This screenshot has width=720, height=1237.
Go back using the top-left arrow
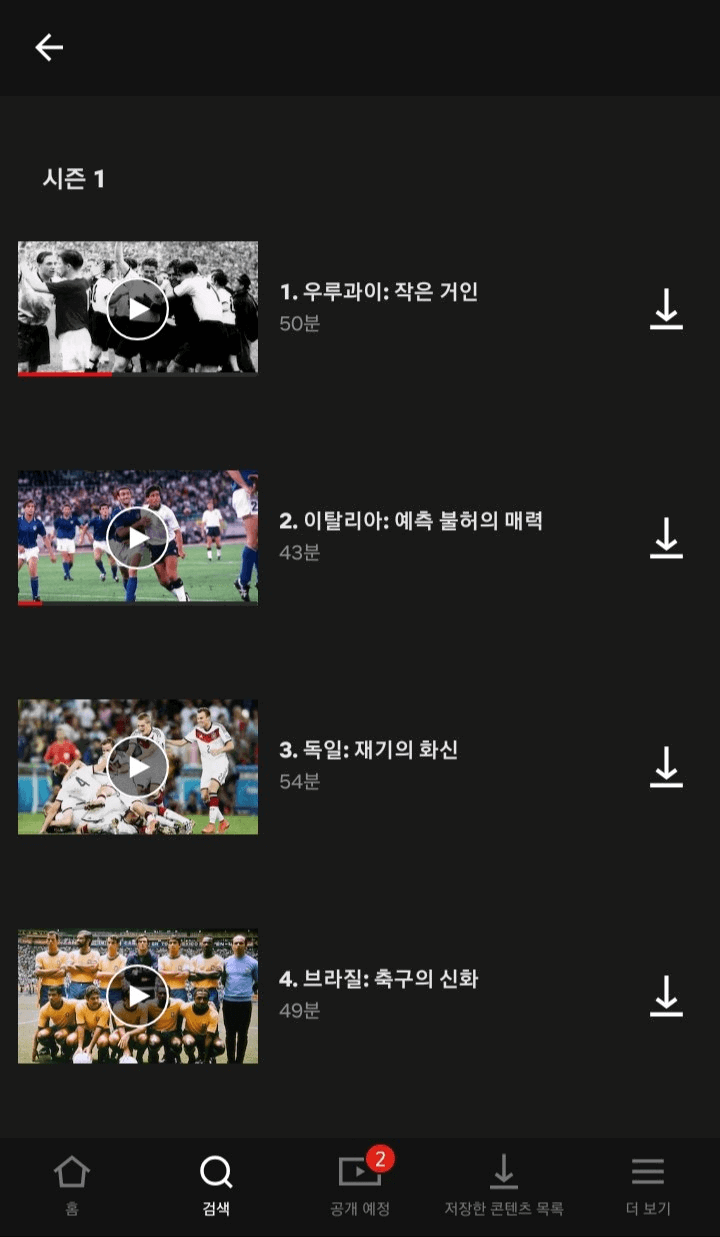click(x=49, y=47)
